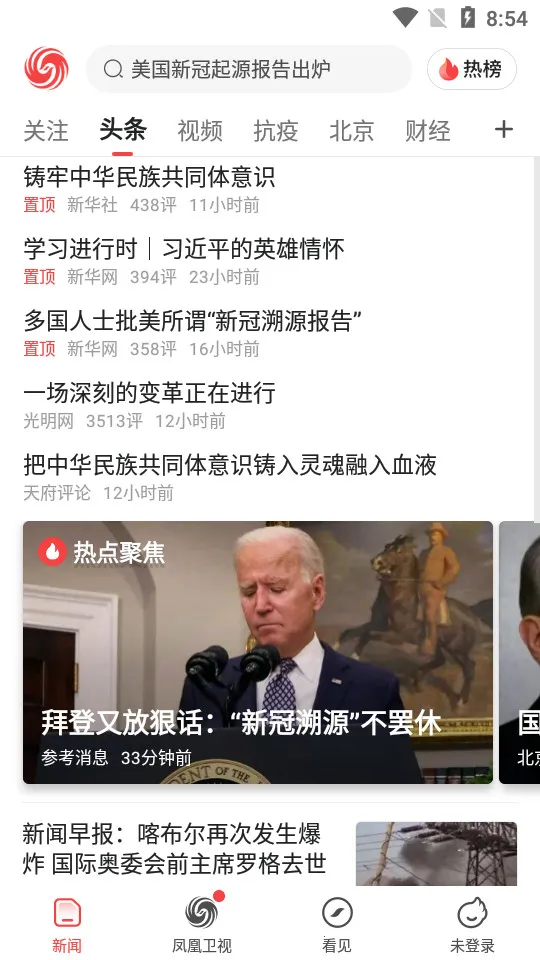This screenshot has width=540, height=960.
Task: Switch to the 视频 tab
Action: [200, 130]
